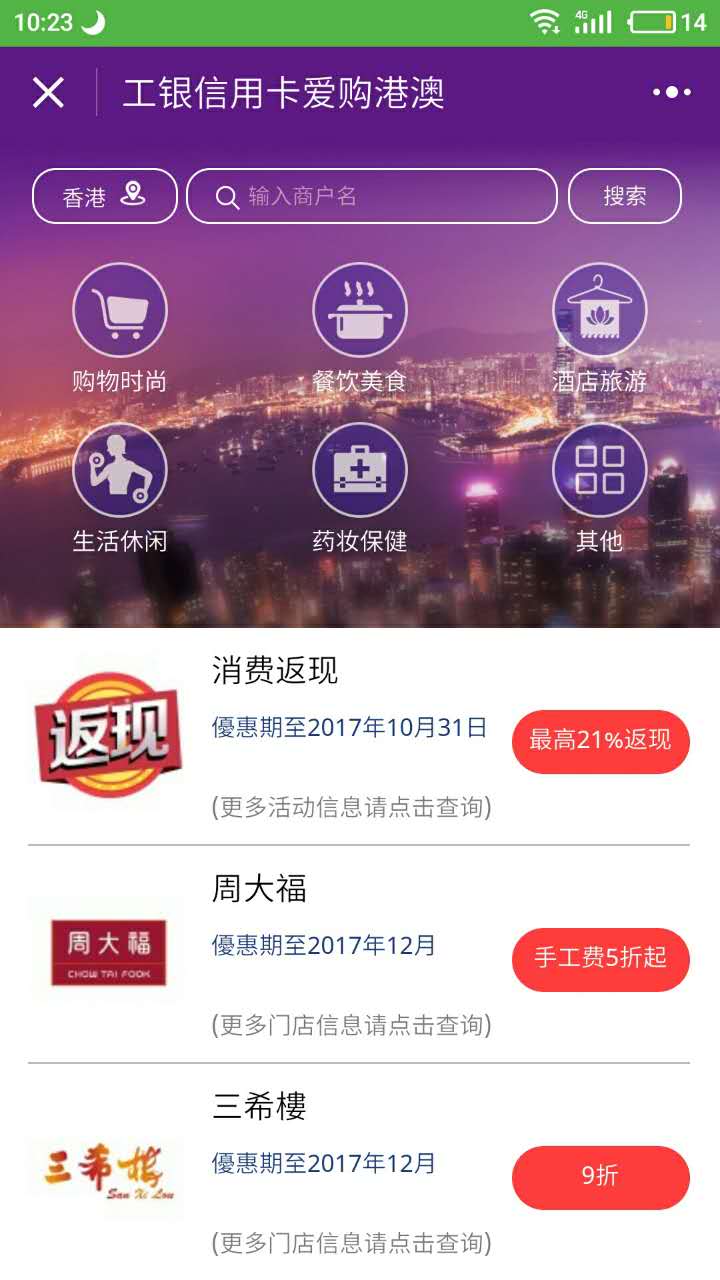
Task: Change the 香港 location selector
Action: point(105,196)
